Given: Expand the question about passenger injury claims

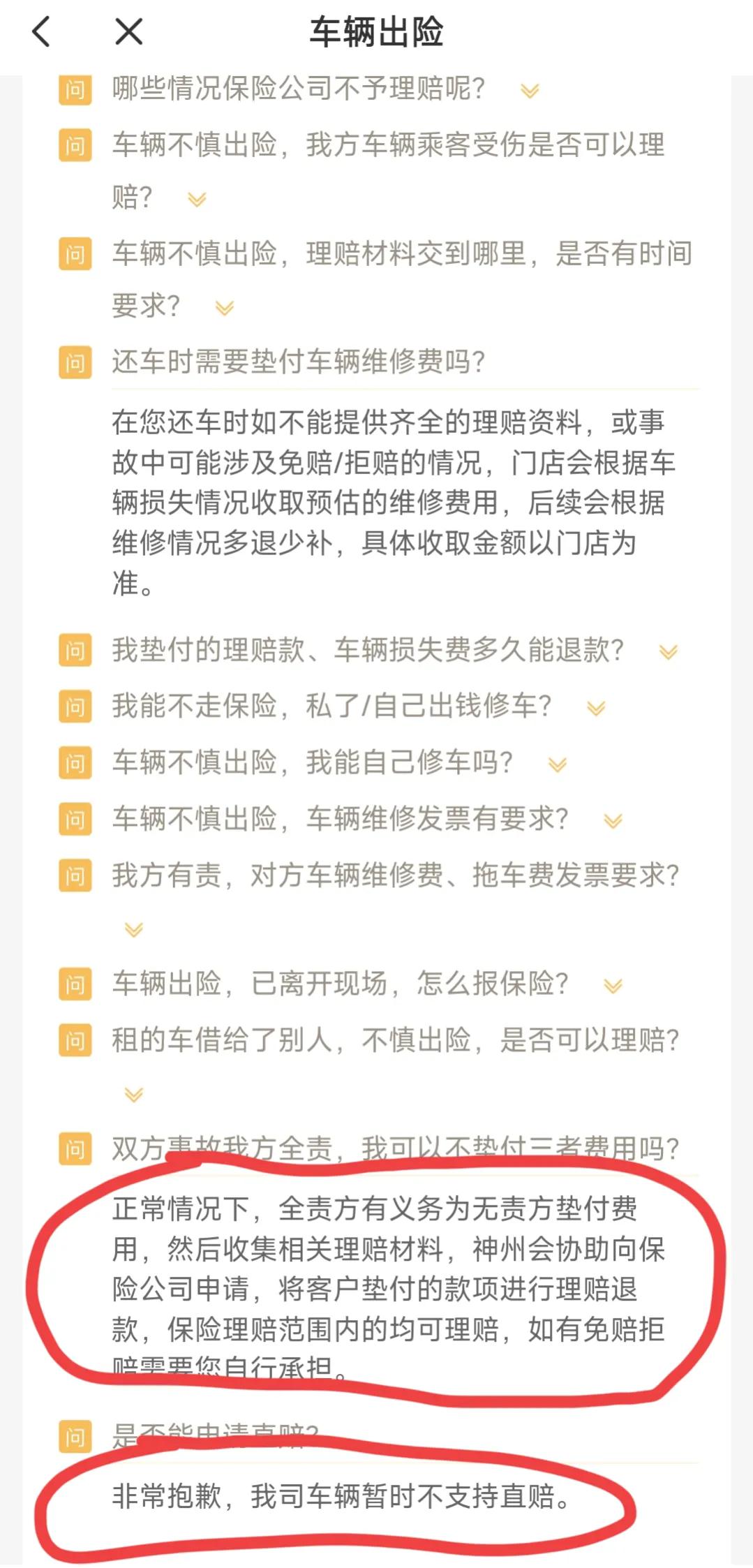Looking at the screenshot, I should 199,198.
